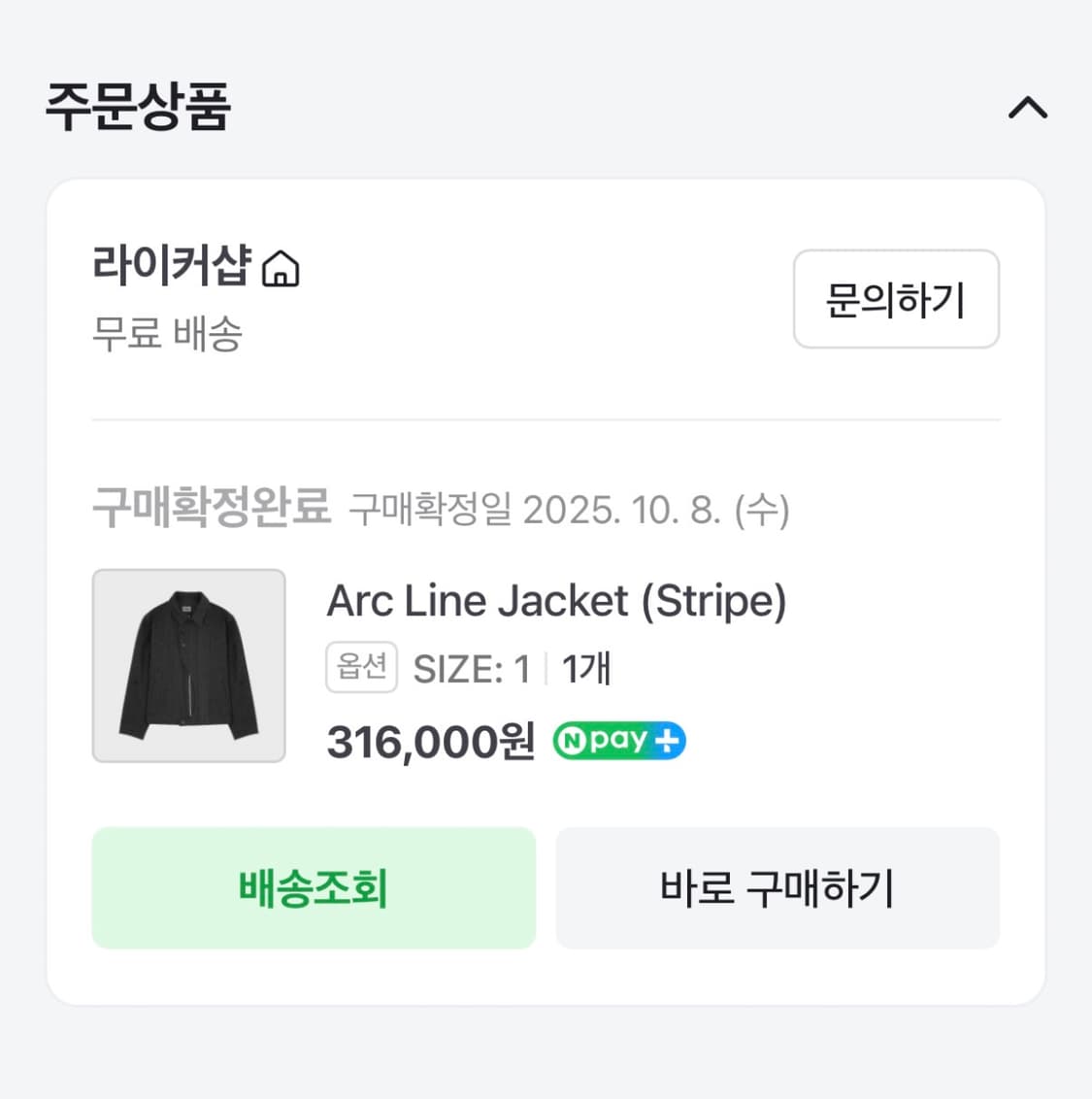Collapse the 주문상품 section with the chevron
Viewport: 1092px width, 1099px height.
[x=1027, y=109]
